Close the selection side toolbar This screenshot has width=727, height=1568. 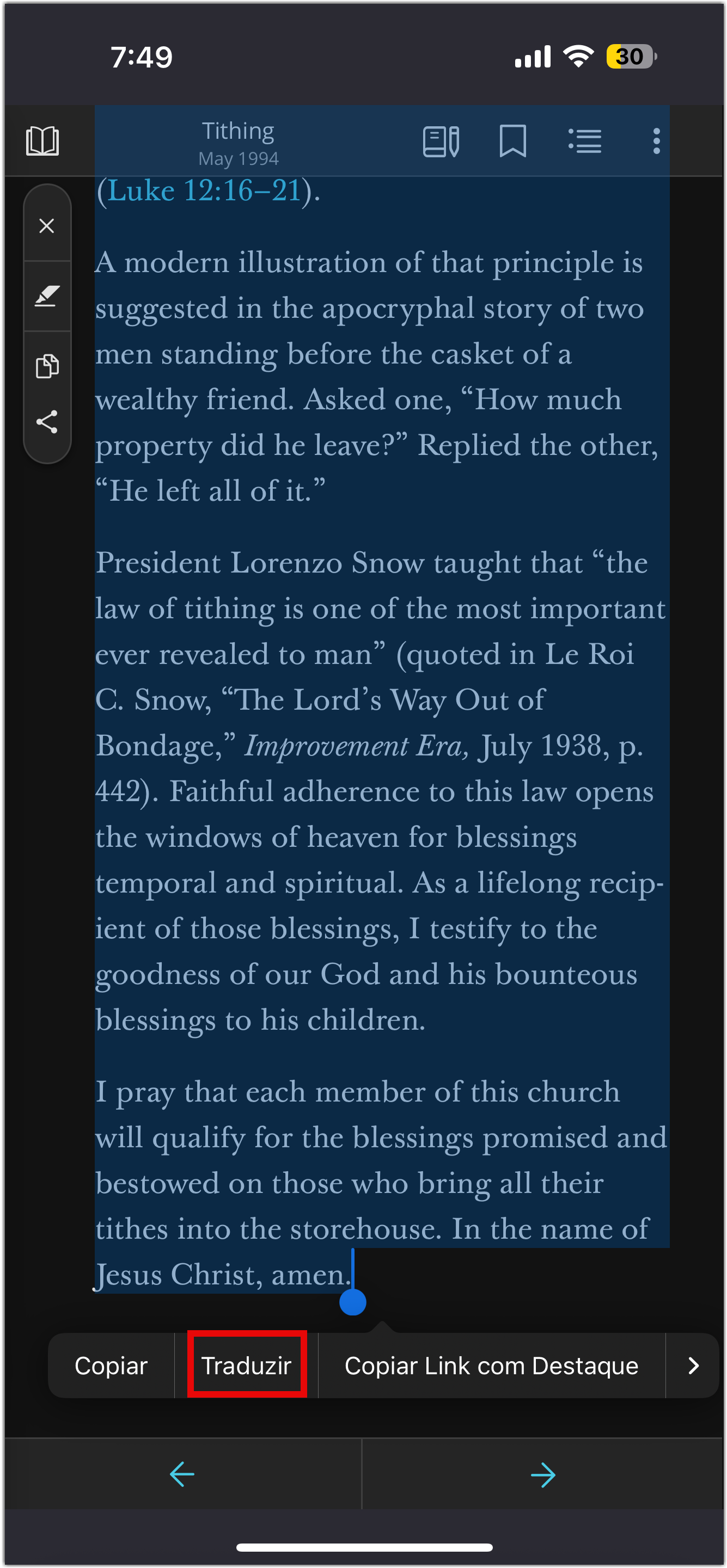[x=47, y=226]
